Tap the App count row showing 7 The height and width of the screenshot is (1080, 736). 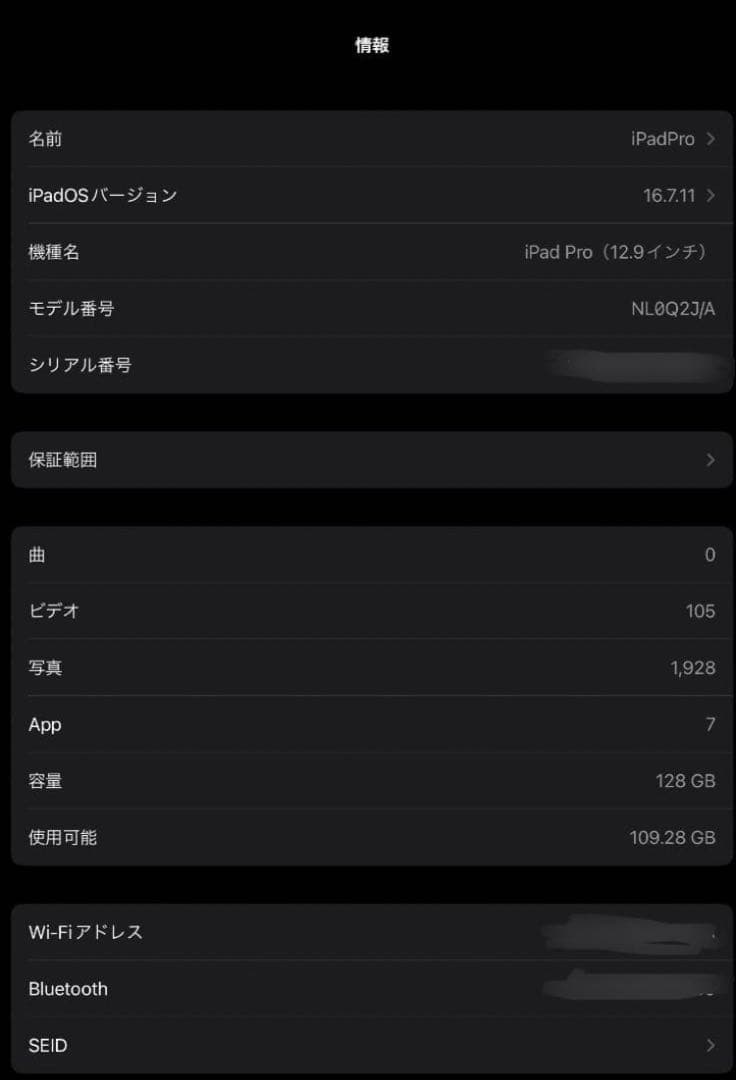370,724
